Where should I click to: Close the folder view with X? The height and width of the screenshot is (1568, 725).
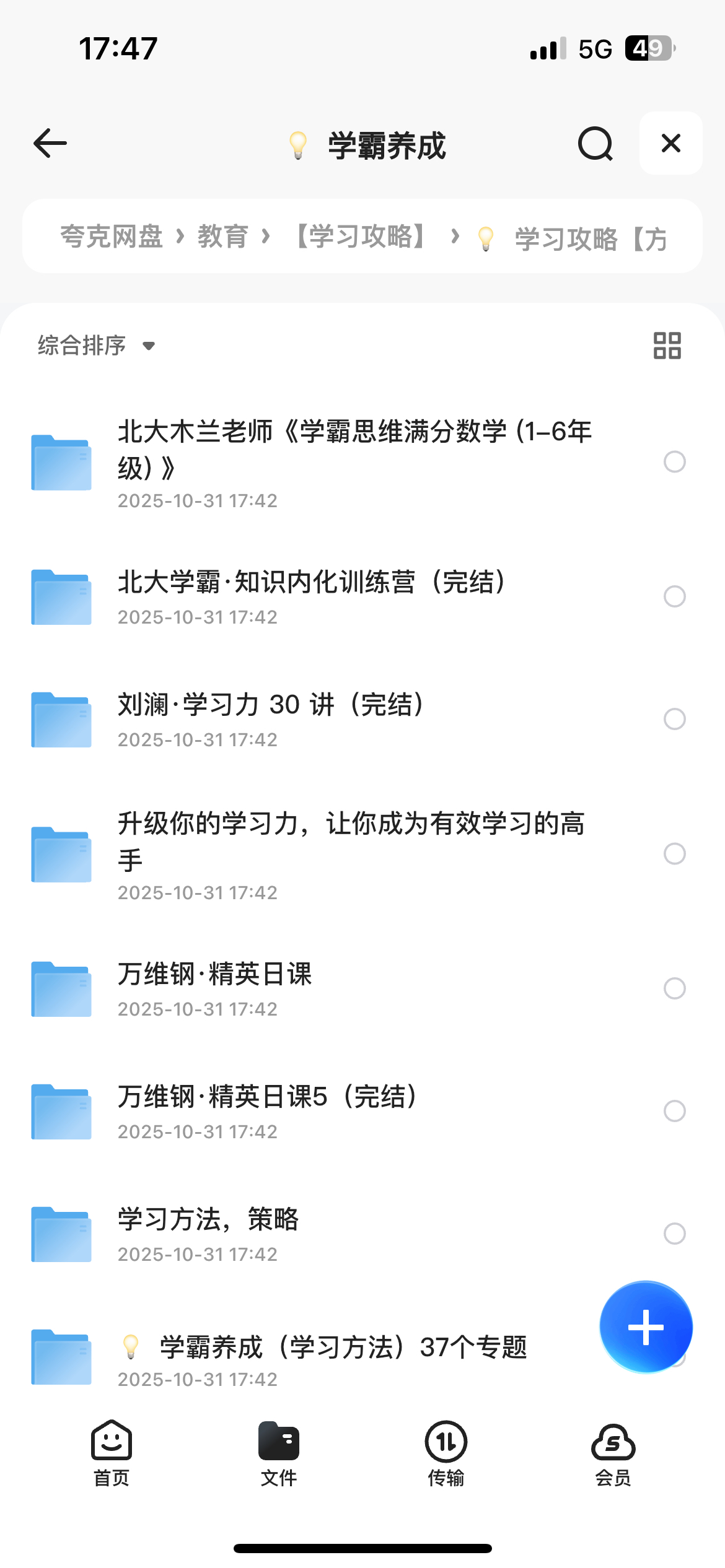click(670, 144)
